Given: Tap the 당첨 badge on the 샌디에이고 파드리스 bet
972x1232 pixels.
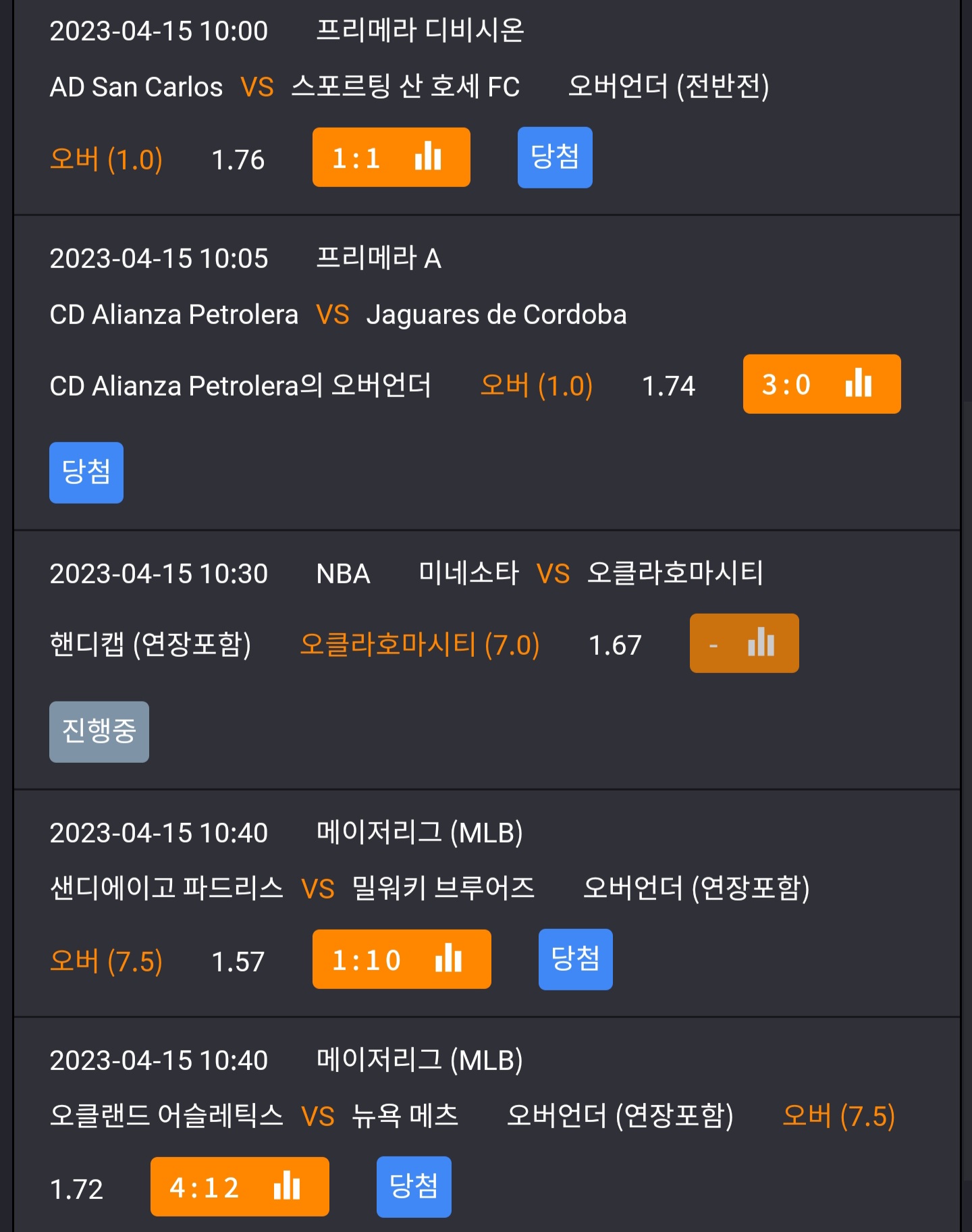Looking at the screenshot, I should coord(576,959).
